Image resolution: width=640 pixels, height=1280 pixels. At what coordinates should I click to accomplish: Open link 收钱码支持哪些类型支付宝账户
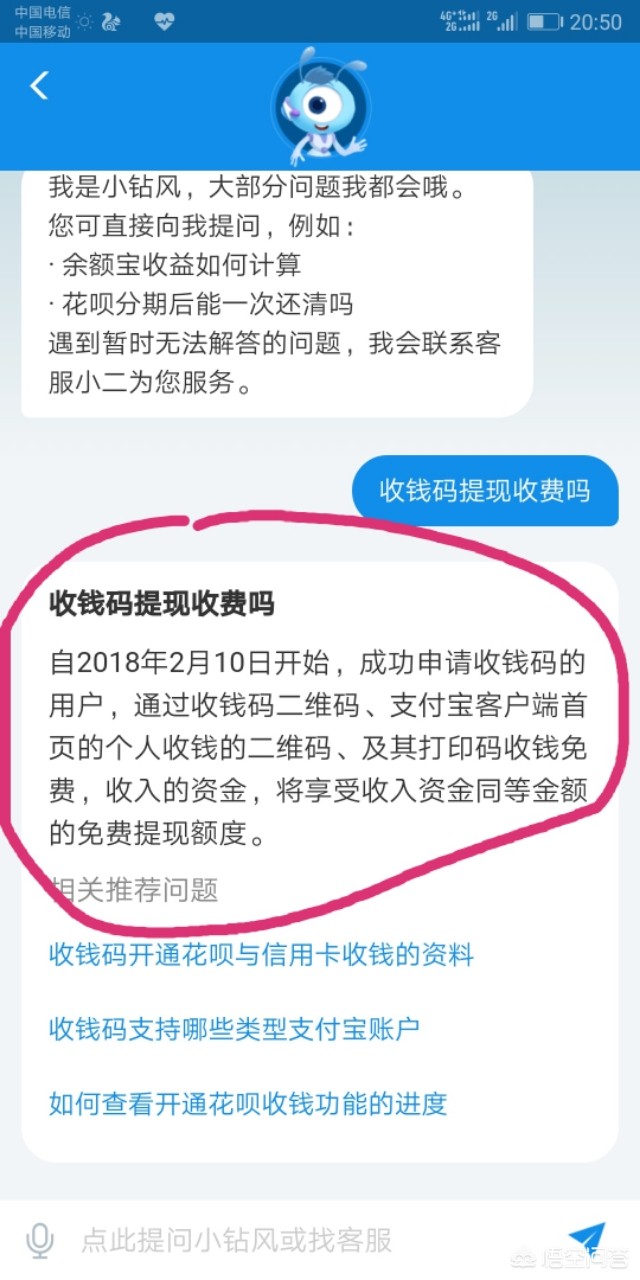[x=234, y=1029]
